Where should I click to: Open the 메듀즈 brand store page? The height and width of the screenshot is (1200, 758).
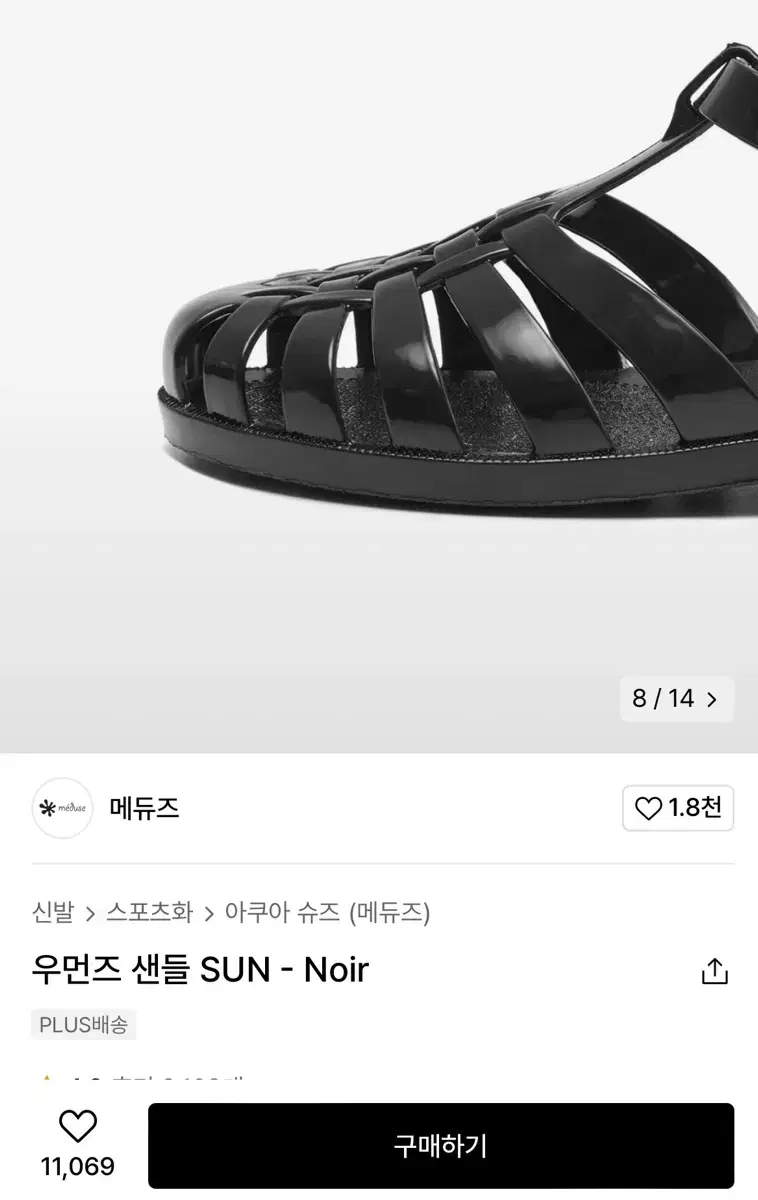click(x=145, y=808)
